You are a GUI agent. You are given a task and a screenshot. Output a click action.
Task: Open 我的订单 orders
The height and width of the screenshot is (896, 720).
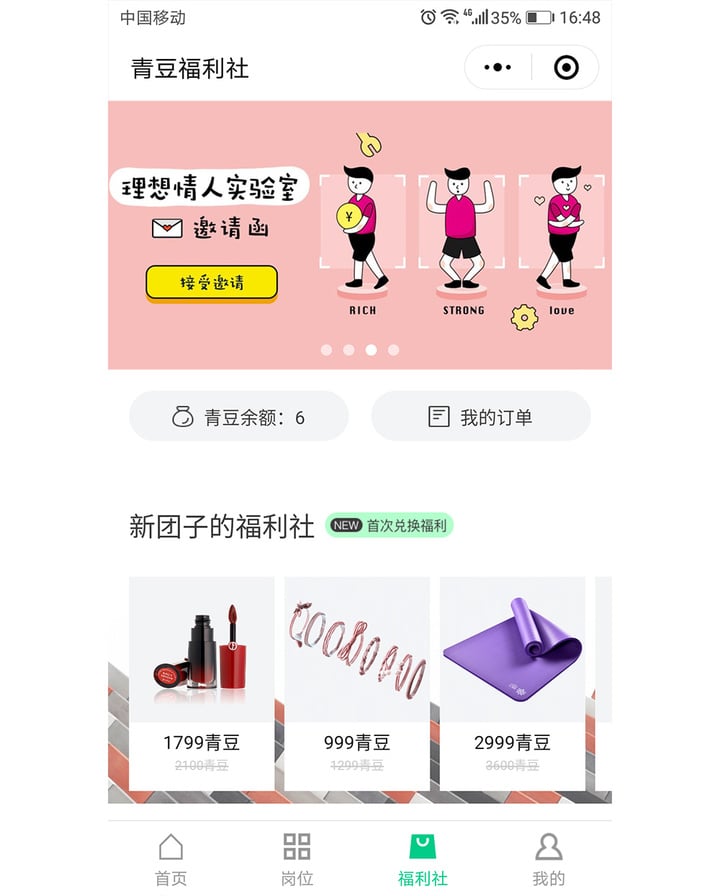click(481, 417)
